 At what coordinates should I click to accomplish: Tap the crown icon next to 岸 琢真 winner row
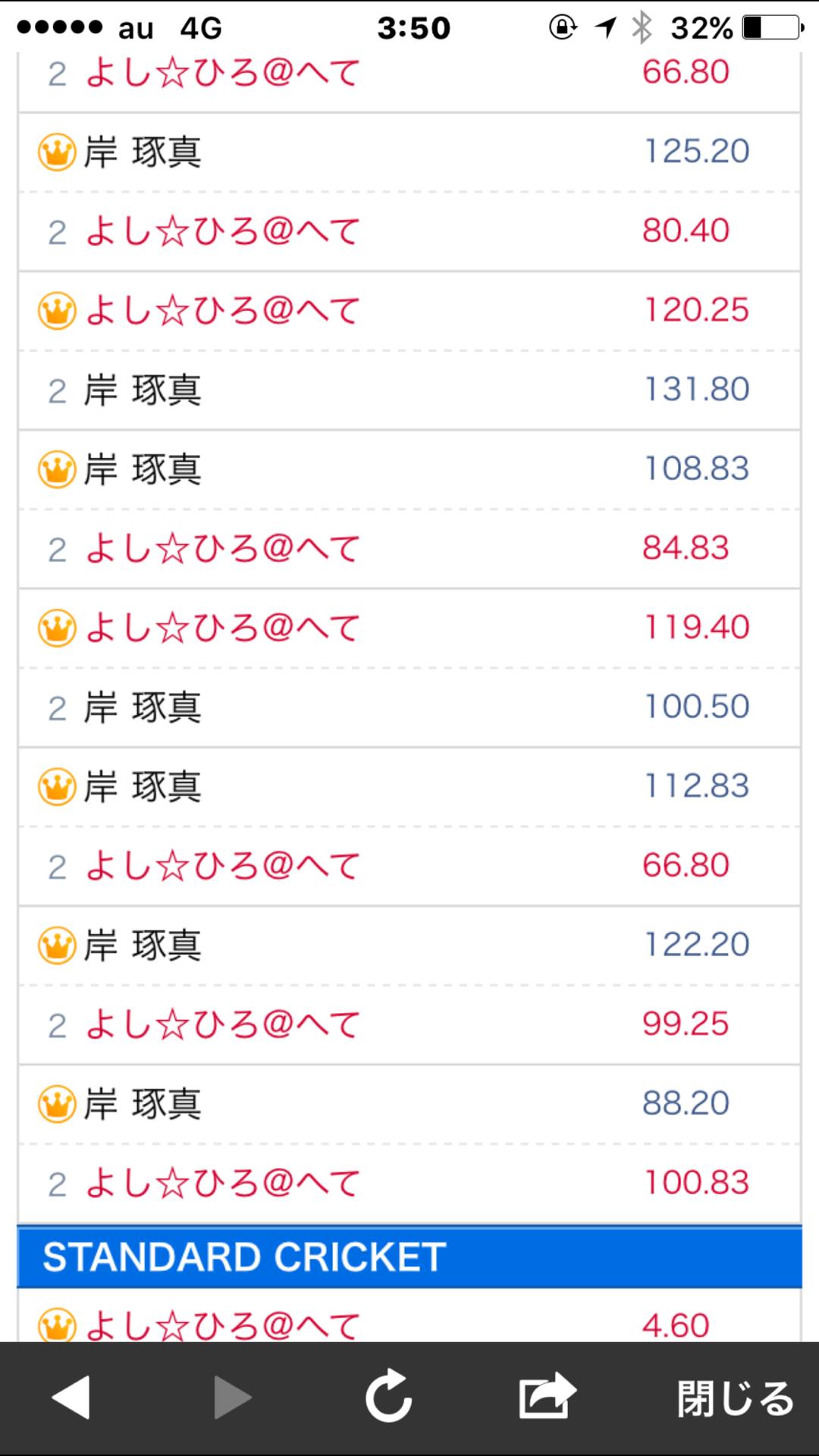[x=57, y=150]
